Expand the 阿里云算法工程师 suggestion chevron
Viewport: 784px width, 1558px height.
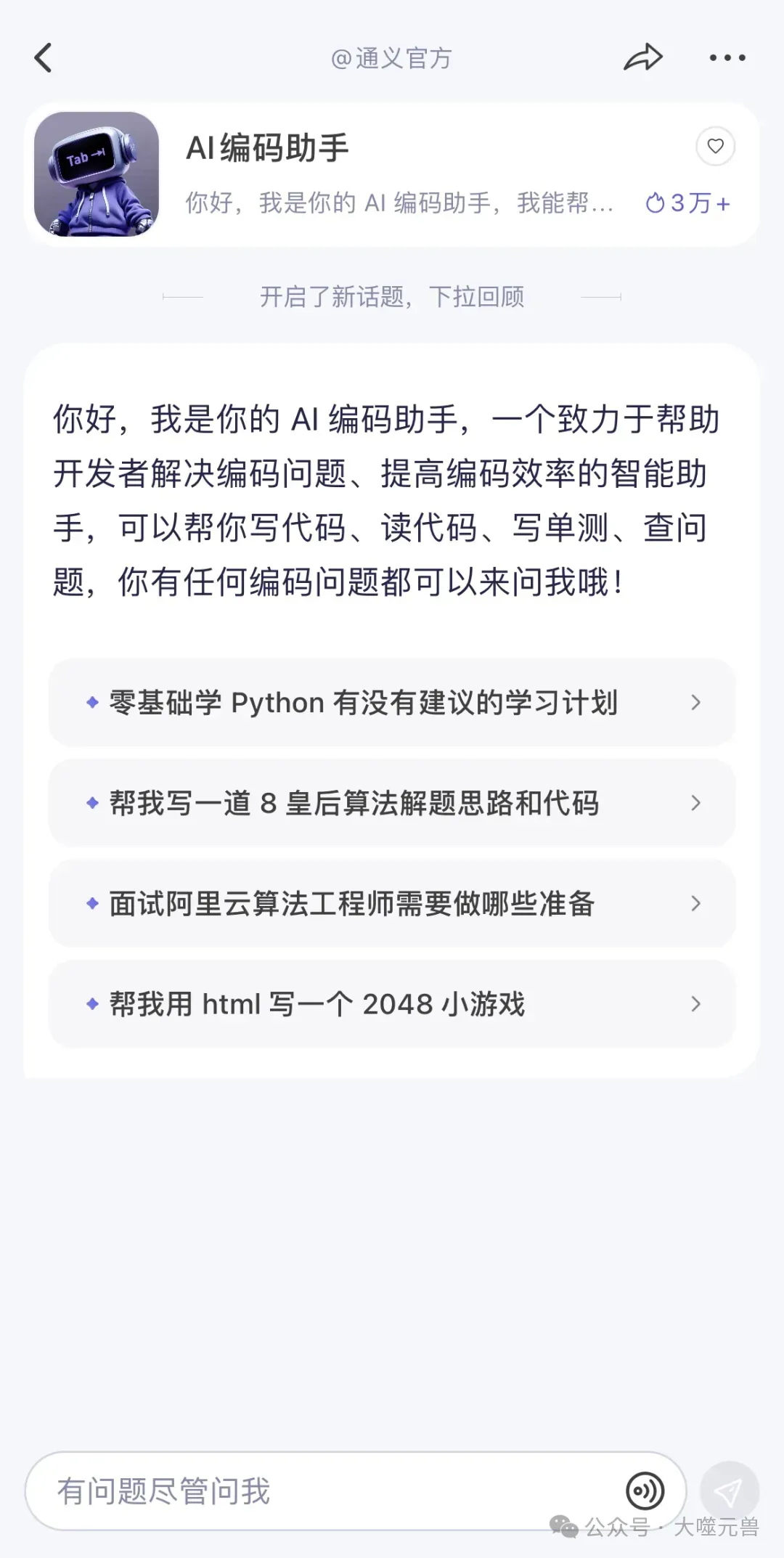(x=695, y=904)
